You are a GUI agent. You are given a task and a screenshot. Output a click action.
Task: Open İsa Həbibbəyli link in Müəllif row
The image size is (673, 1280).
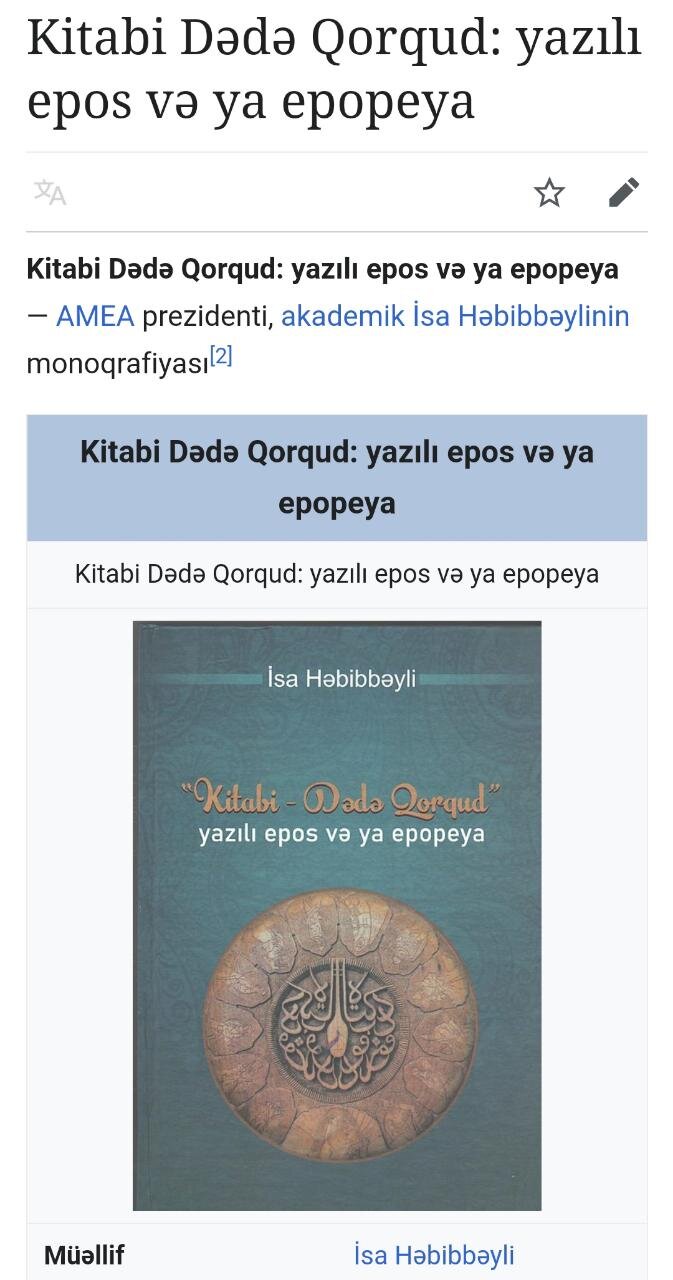pos(434,1255)
